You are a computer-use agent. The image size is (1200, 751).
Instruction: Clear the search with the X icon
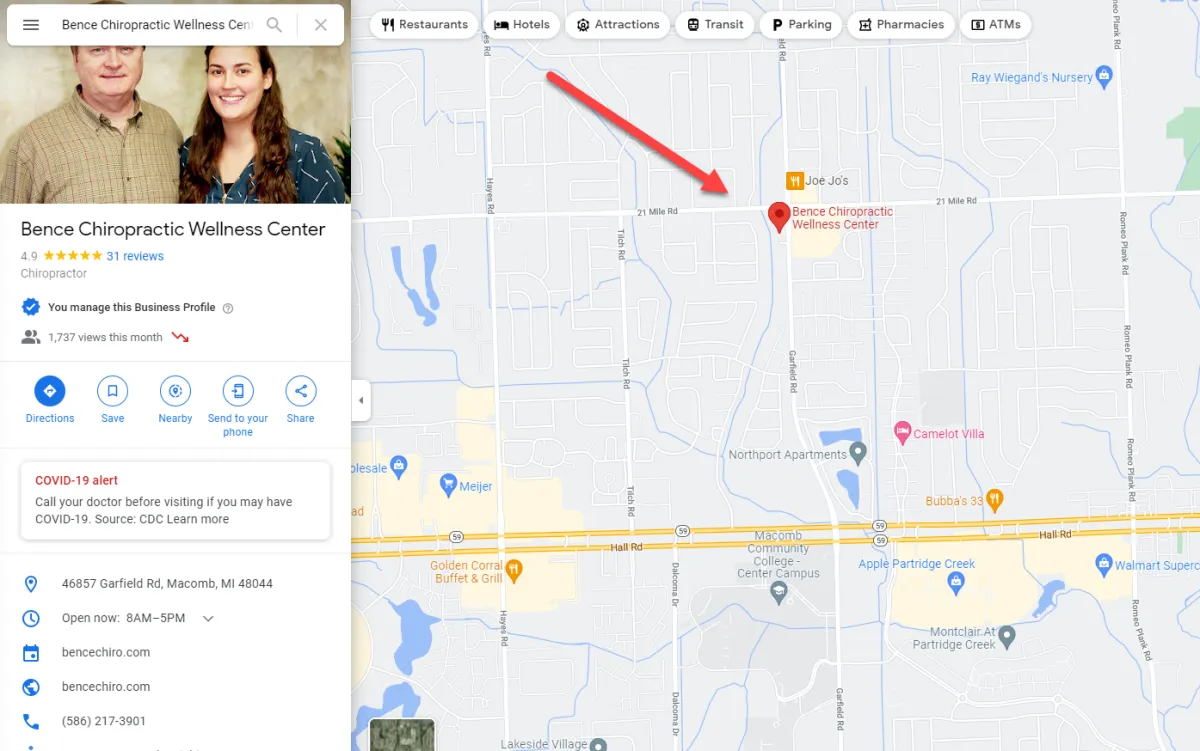[x=321, y=25]
